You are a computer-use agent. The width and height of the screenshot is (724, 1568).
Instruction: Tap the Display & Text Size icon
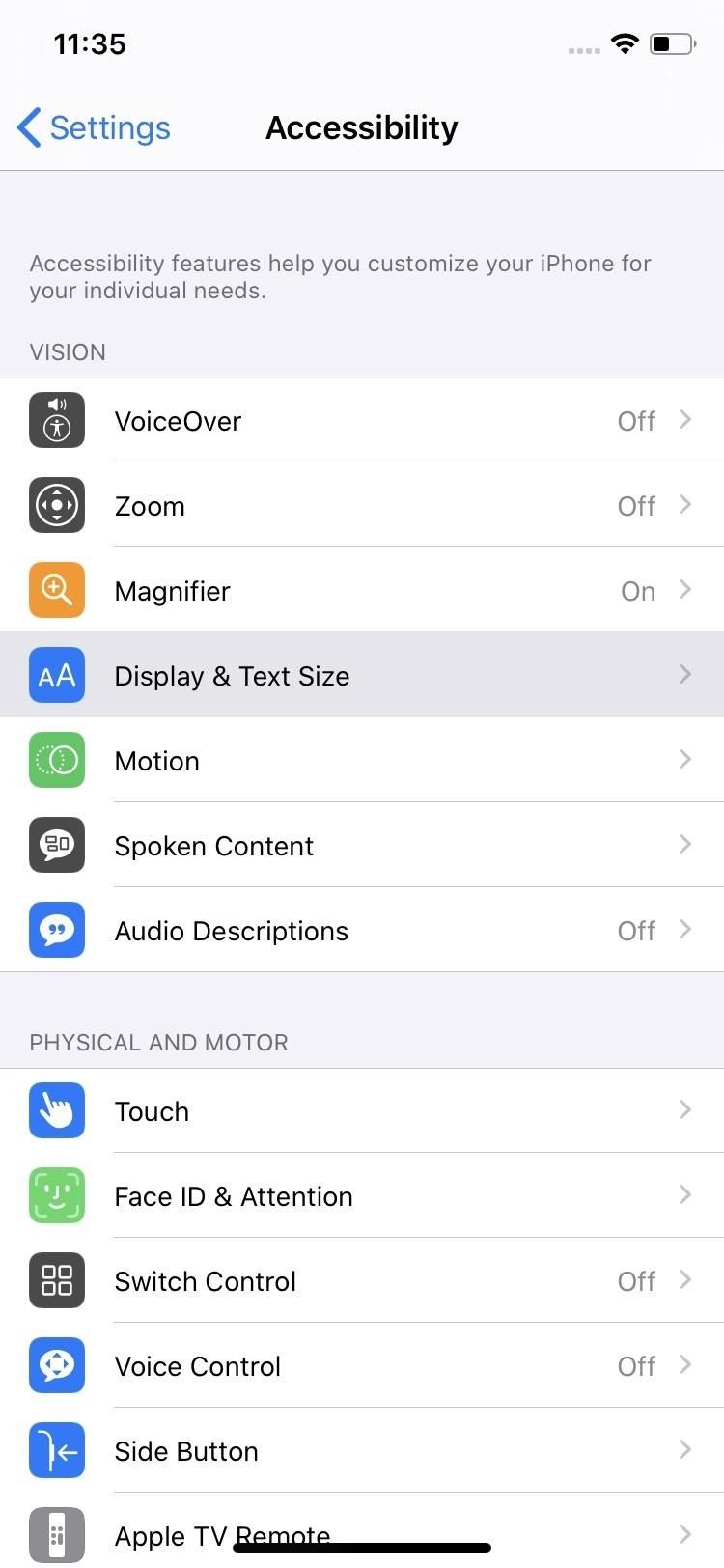(x=56, y=675)
